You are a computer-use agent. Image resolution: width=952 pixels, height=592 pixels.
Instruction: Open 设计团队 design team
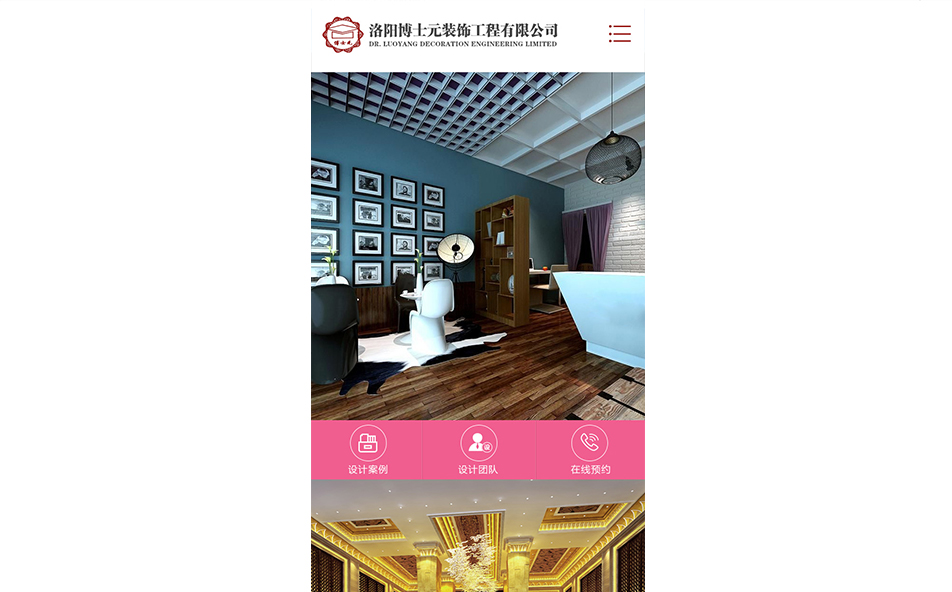(478, 450)
